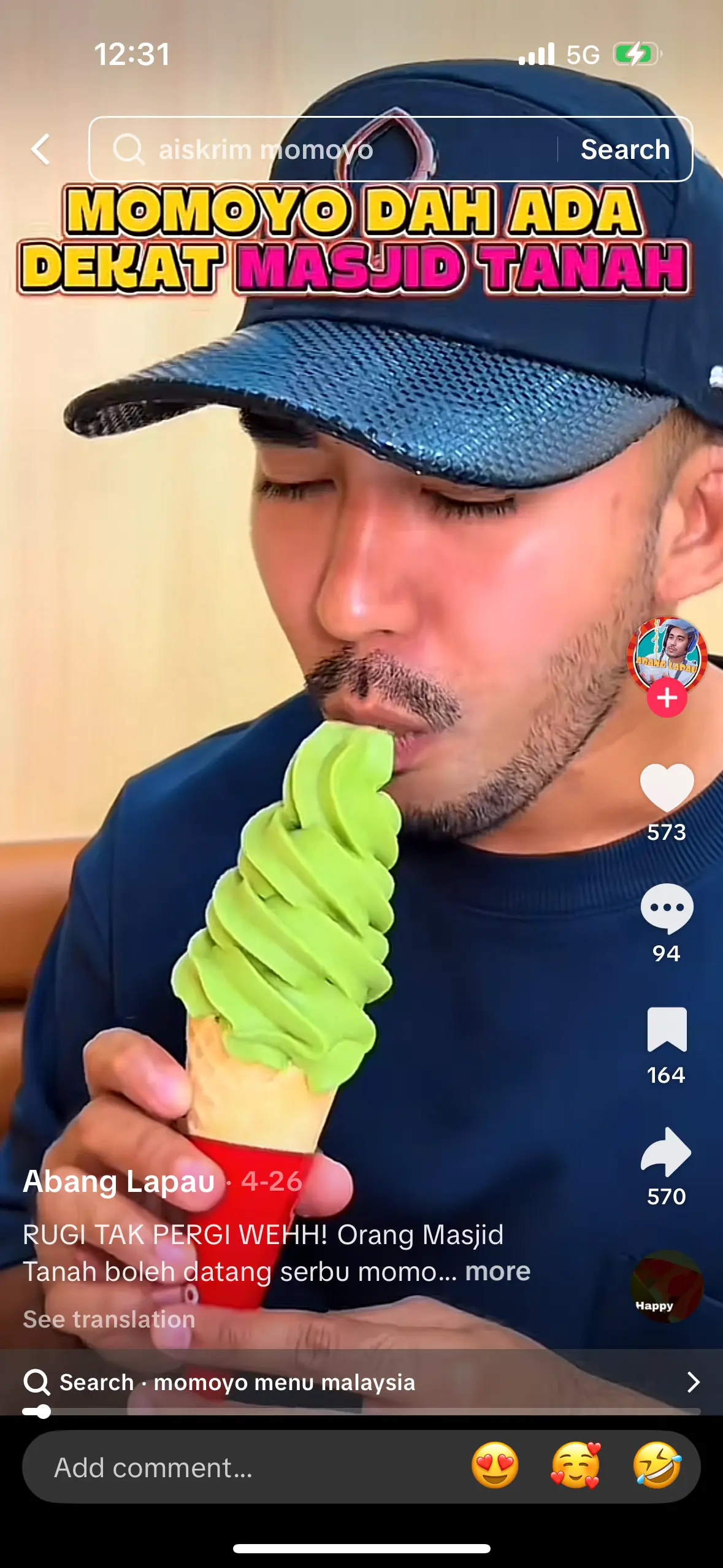Go back using the top-left arrow
Screen dimensions: 723x1568
[40, 150]
